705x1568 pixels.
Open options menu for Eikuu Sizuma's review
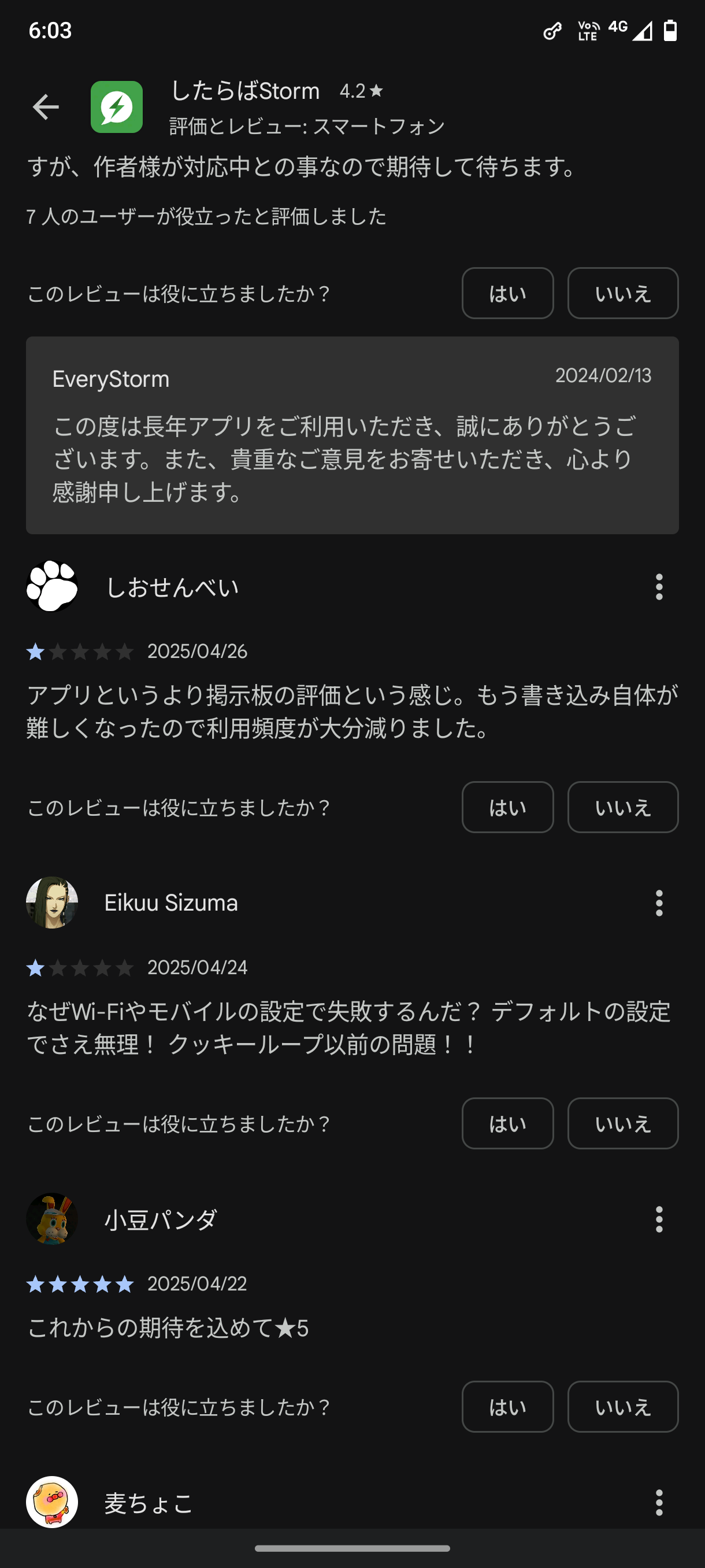[659, 903]
